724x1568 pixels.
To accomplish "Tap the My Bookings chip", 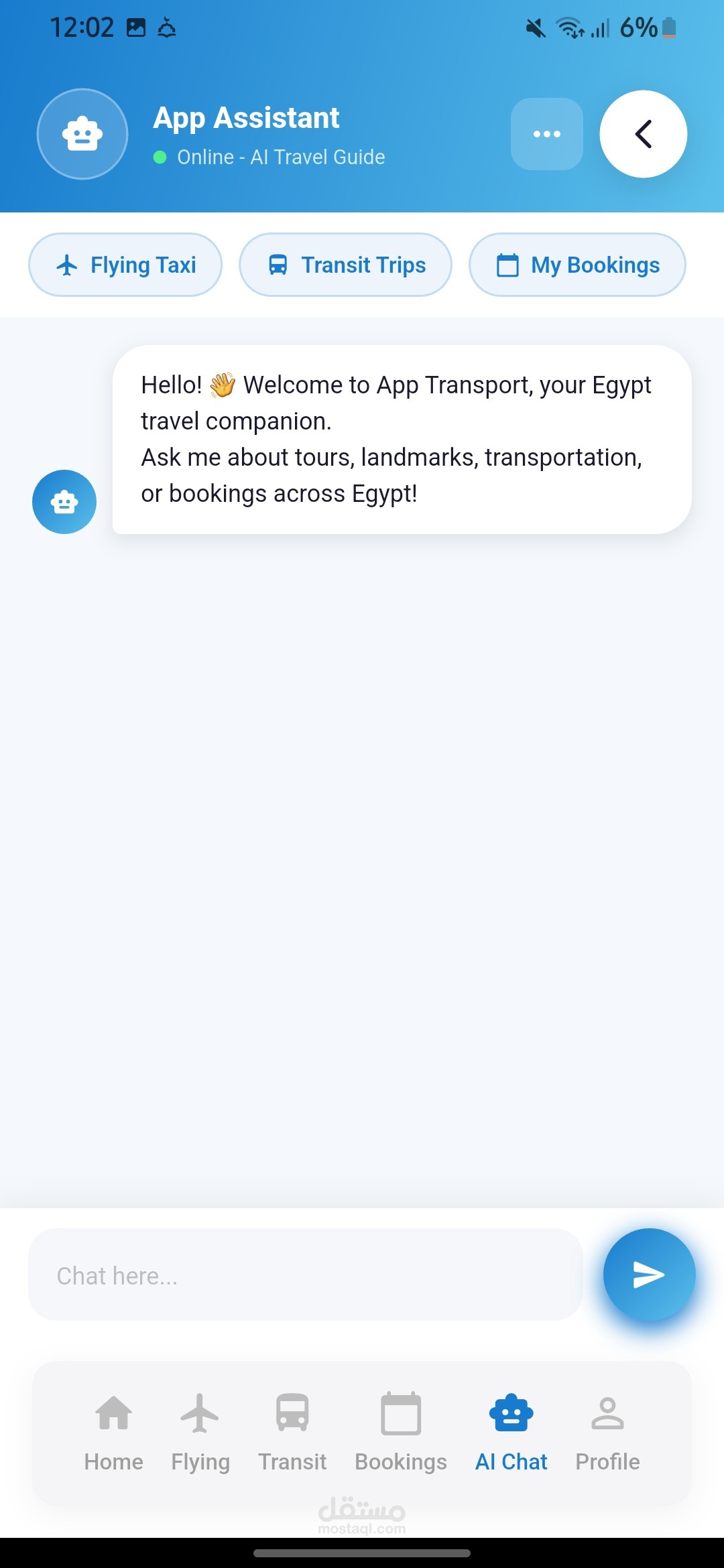I will click(x=577, y=265).
